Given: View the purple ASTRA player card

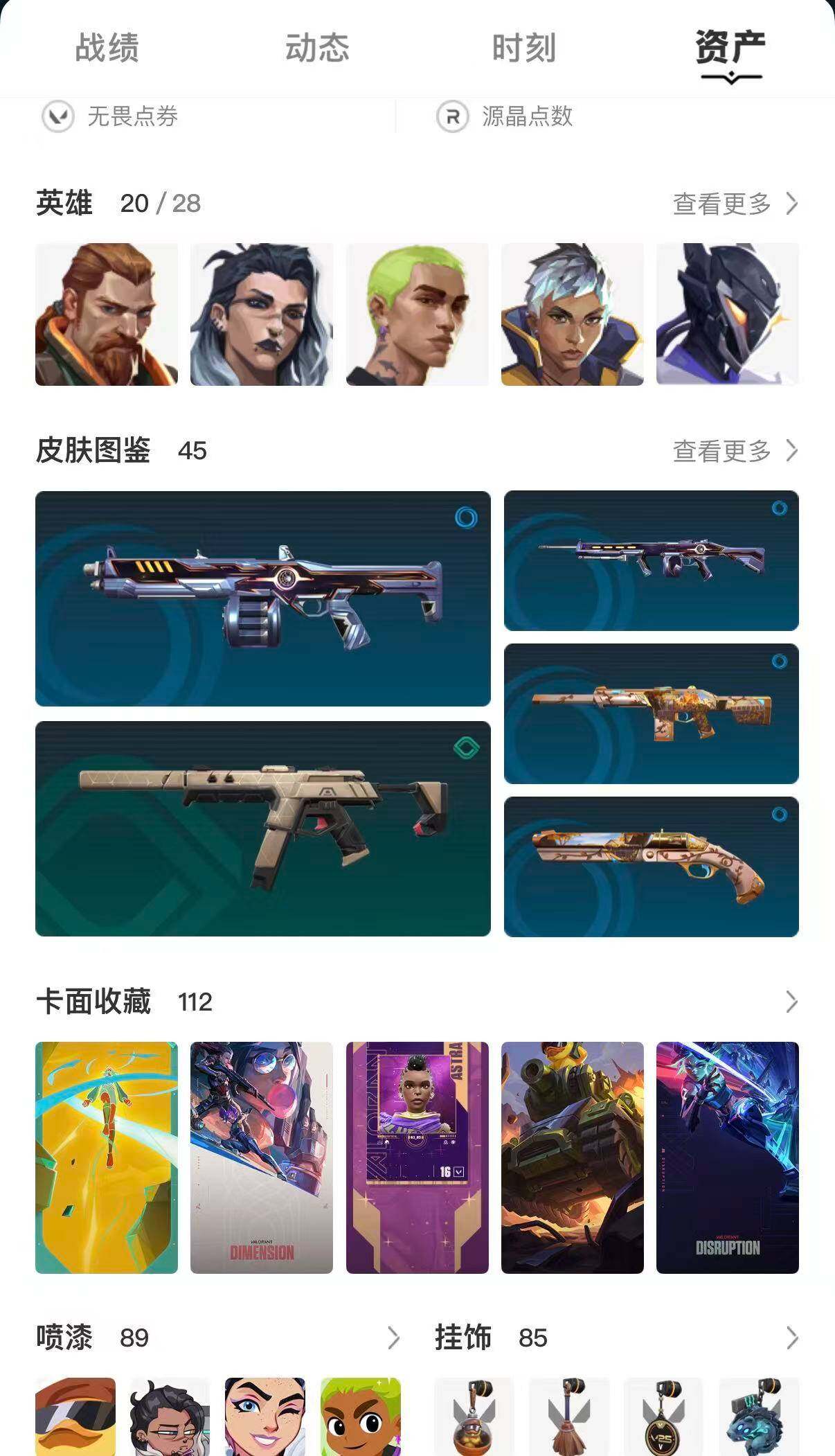Looking at the screenshot, I should click(417, 1157).
